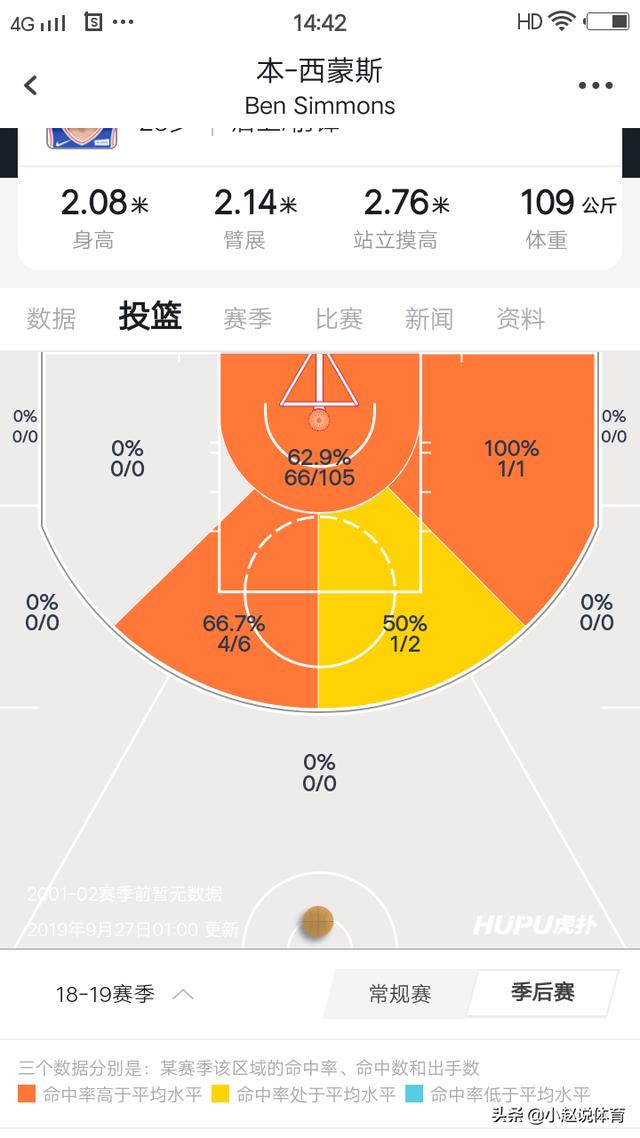Switch to 常规赛 regular season stats
Screen dimensions: 640x1138
coord(400,994)
